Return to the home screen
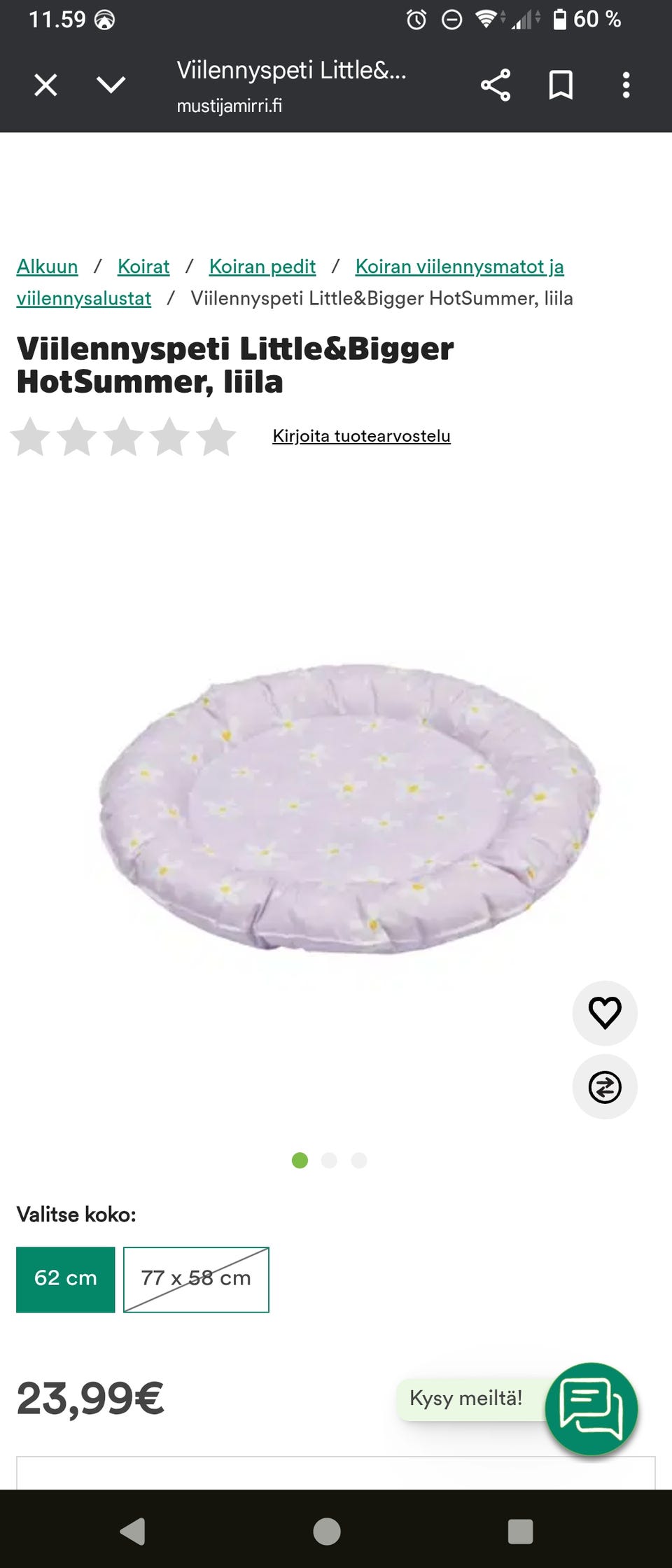This screenshot has width=672, height=1568. point(327,1531)
